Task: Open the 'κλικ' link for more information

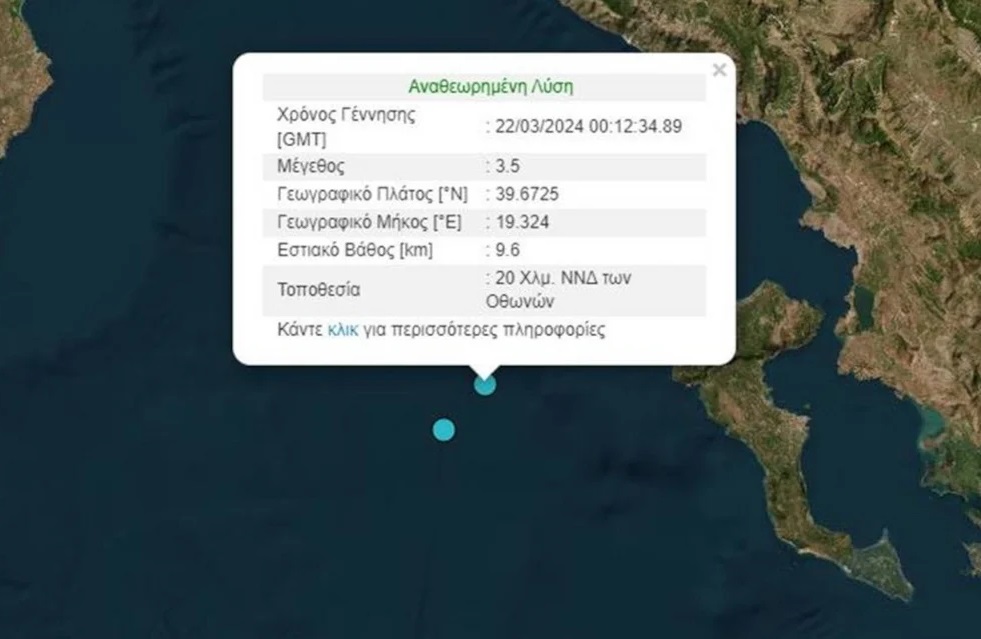Action: coord(342,328)
